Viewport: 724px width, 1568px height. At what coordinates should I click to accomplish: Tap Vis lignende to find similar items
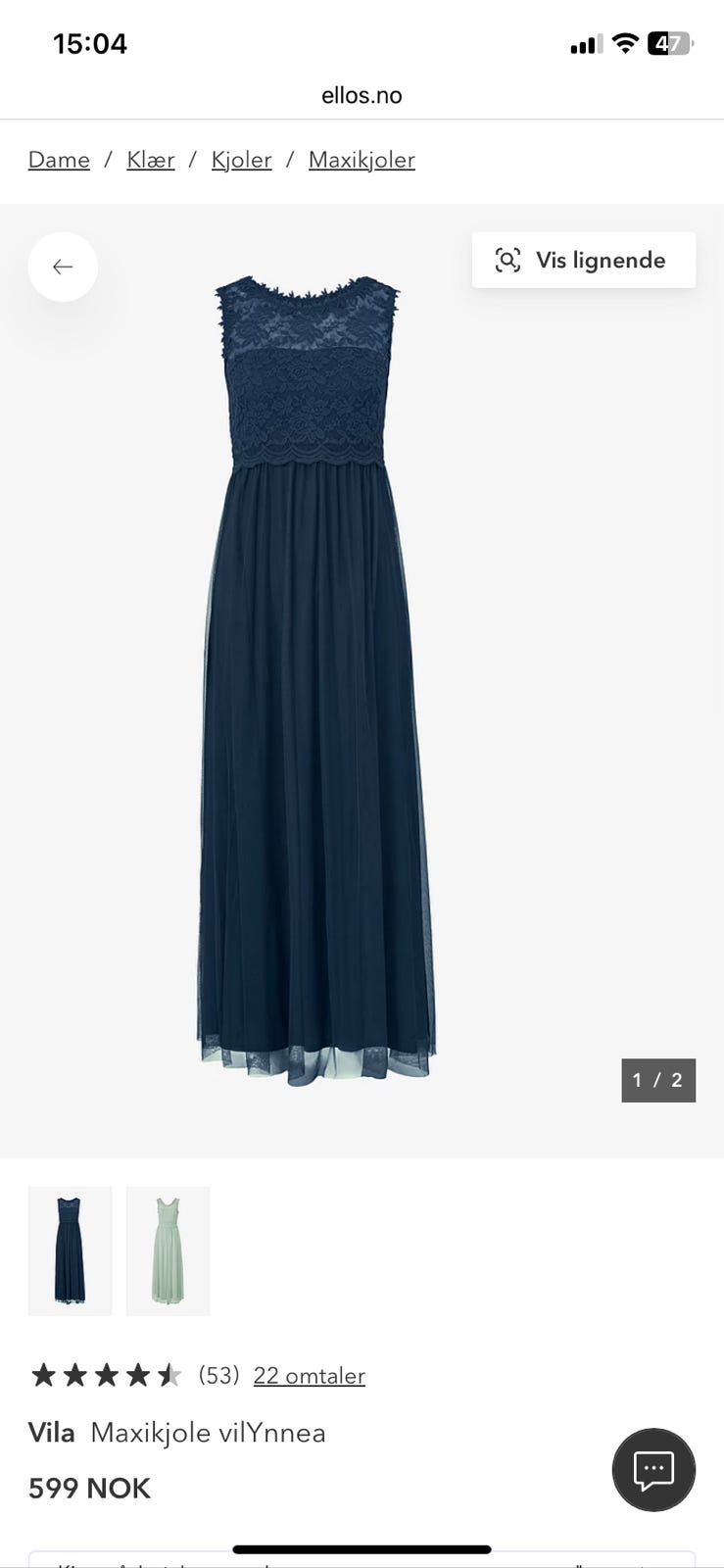[x=583, y=260]
